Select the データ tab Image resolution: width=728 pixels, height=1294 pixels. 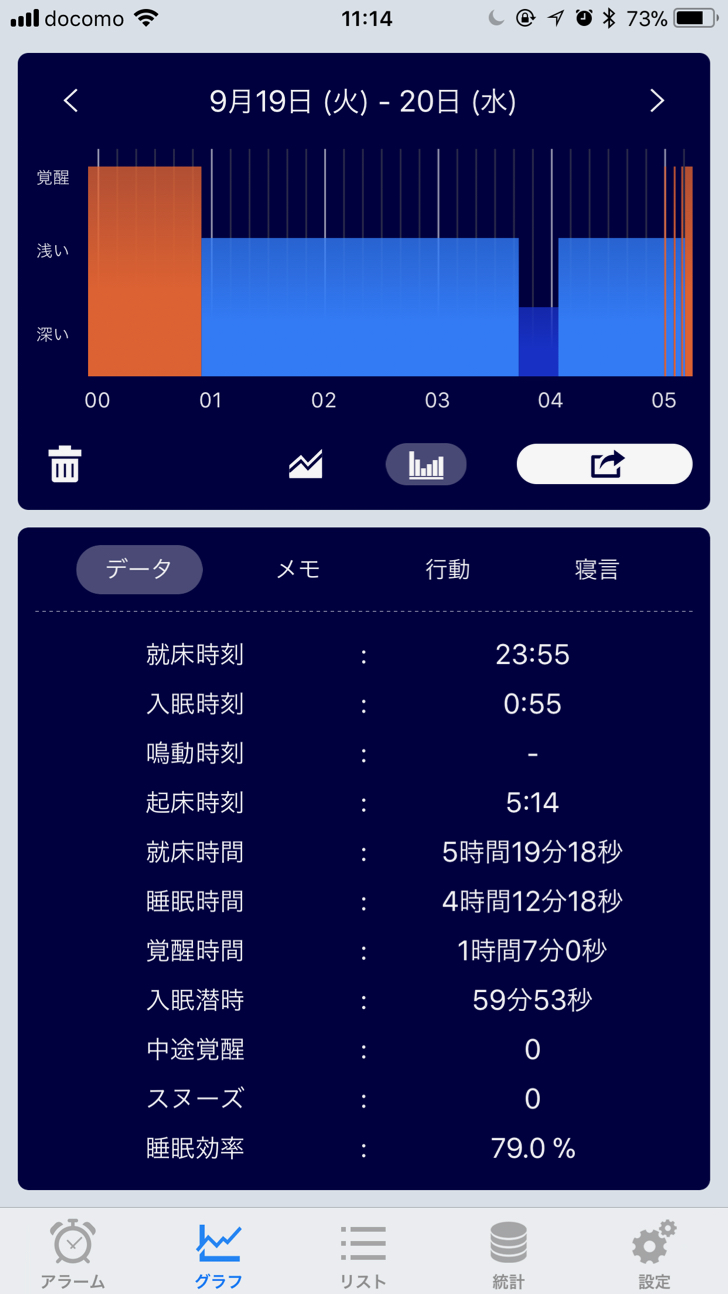pos(139,569)
